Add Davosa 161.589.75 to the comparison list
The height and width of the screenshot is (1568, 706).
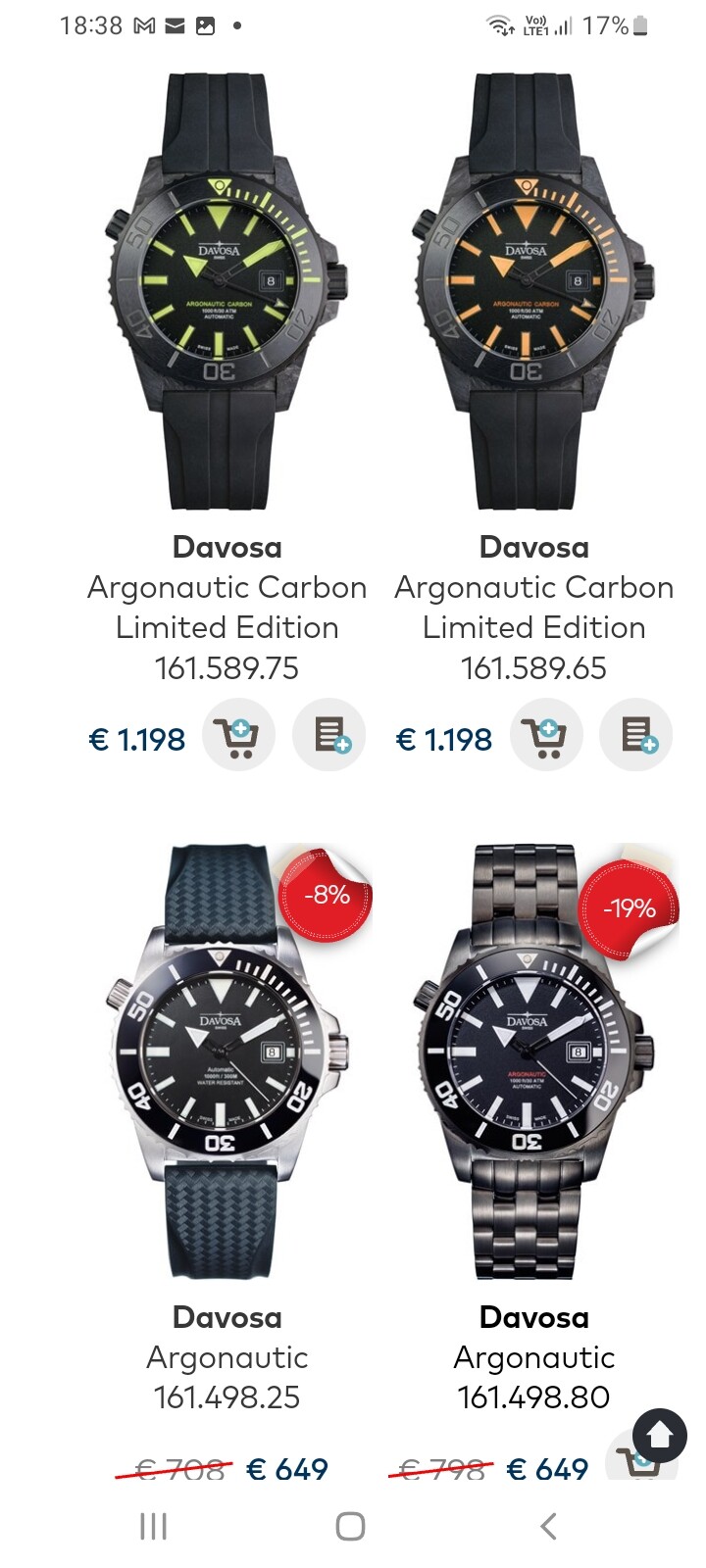pos(329,735)
